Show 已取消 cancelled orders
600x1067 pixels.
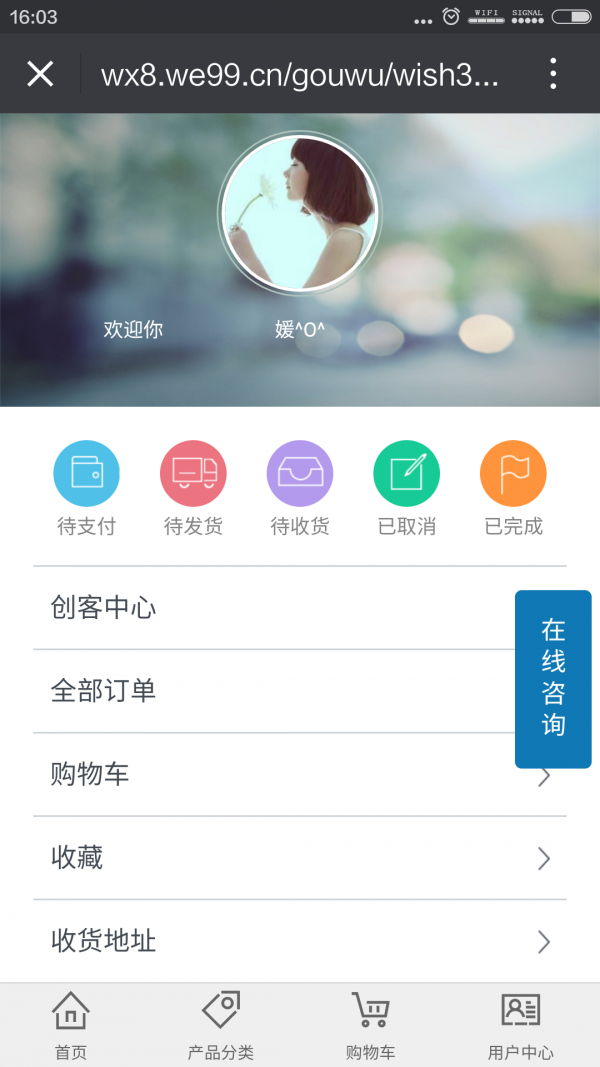[x=407, y=488]
